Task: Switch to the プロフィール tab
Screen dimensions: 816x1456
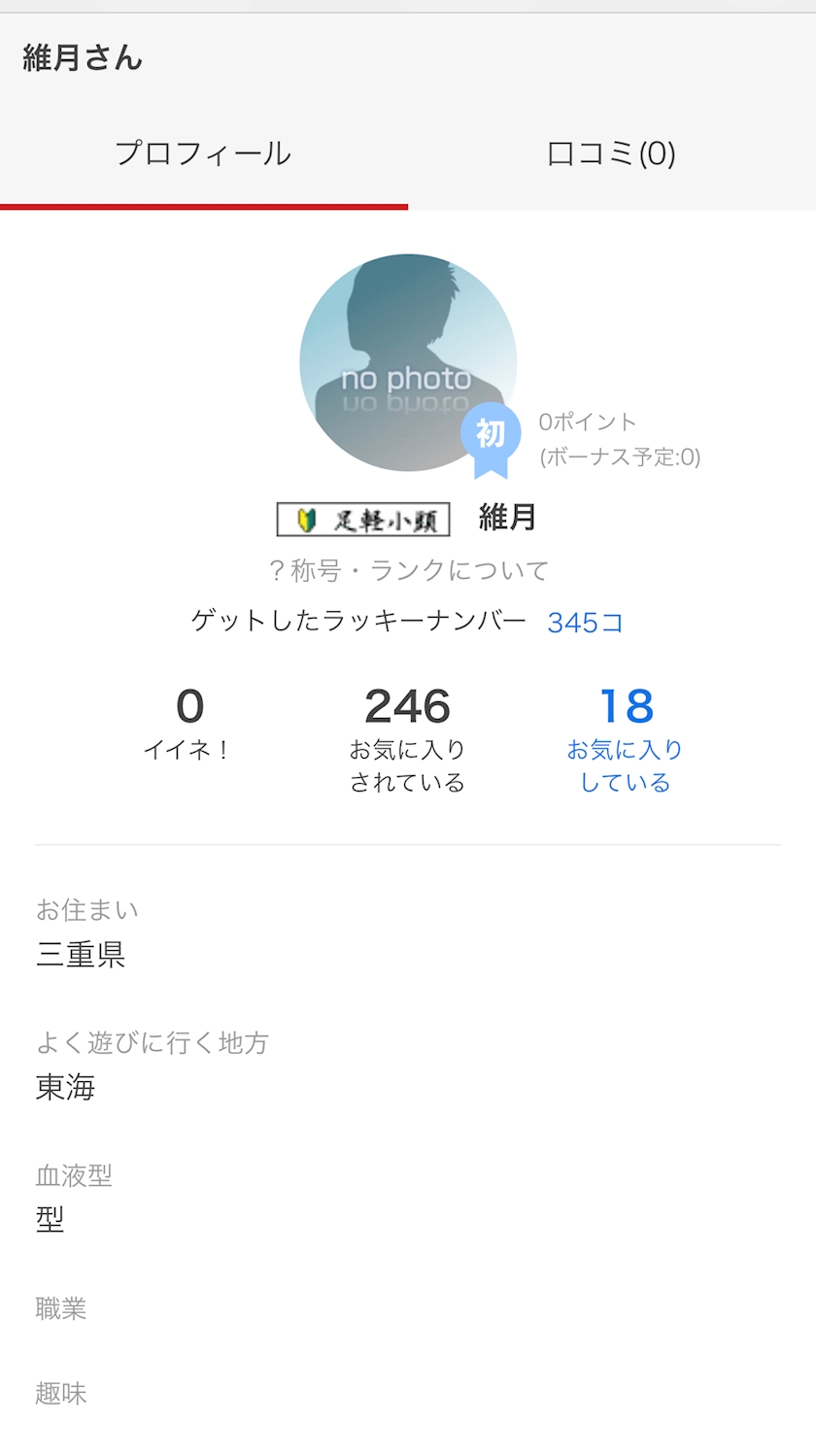Action: pos(203,153)
